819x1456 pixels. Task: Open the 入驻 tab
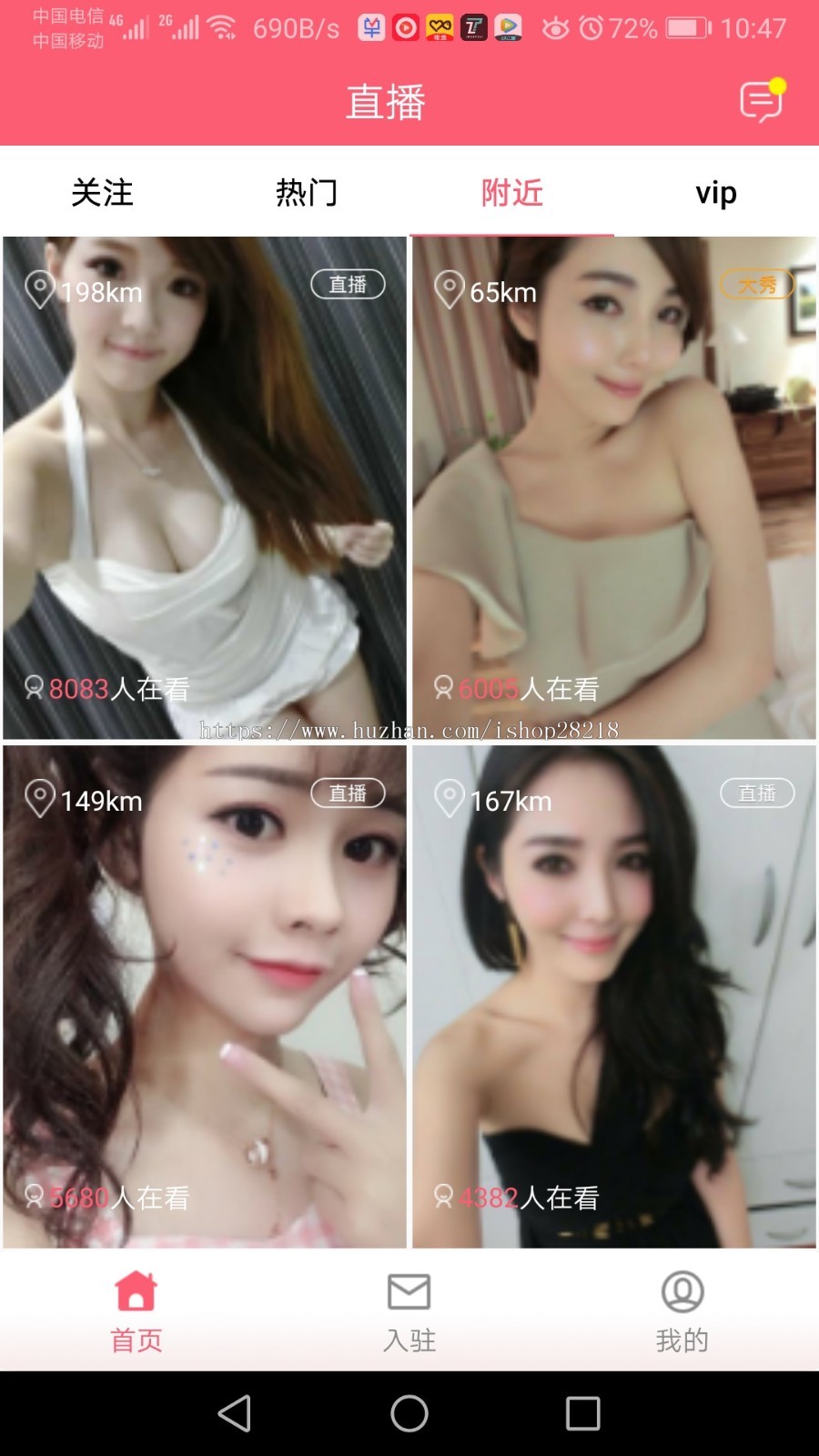click(x=409, y=1311)
